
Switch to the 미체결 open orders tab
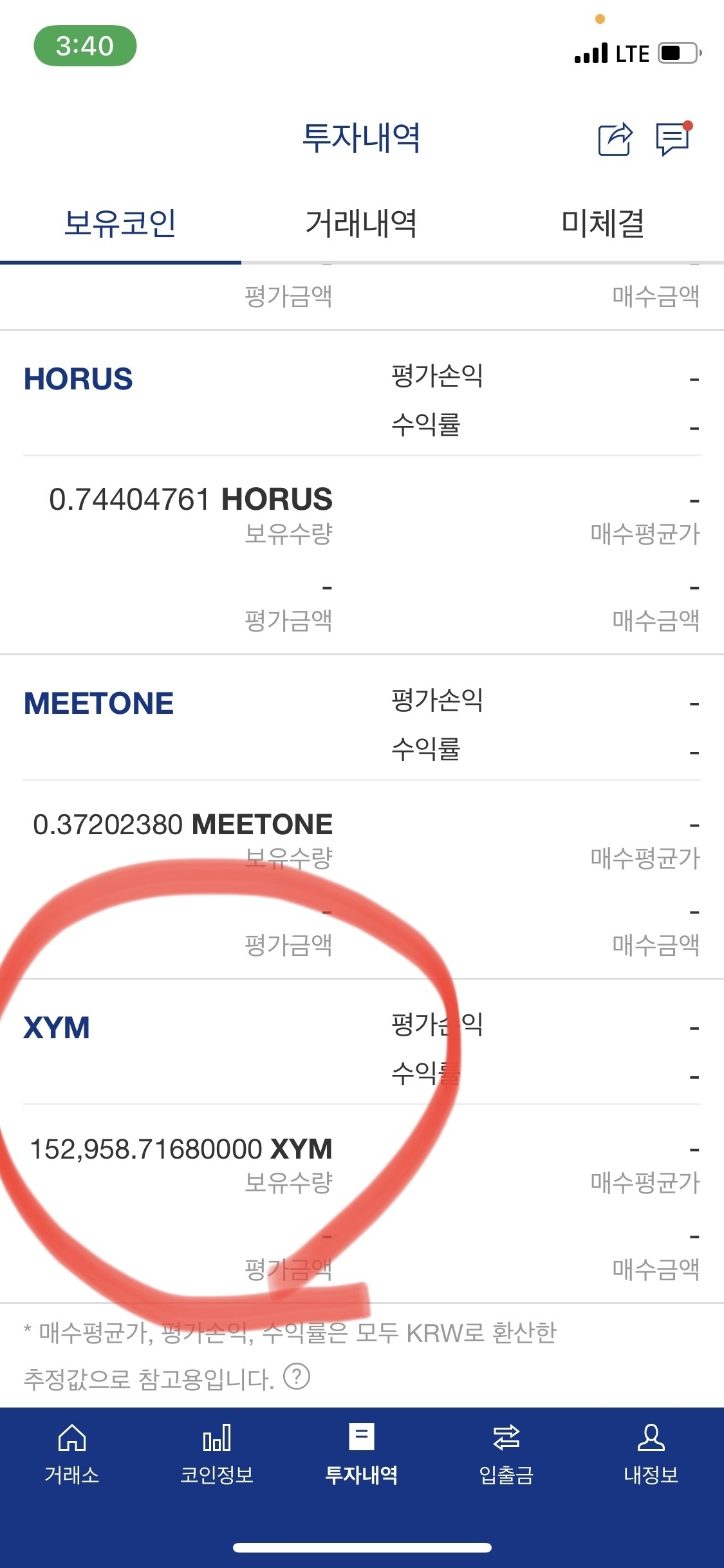pyautogui.click(x=603, y=223)
